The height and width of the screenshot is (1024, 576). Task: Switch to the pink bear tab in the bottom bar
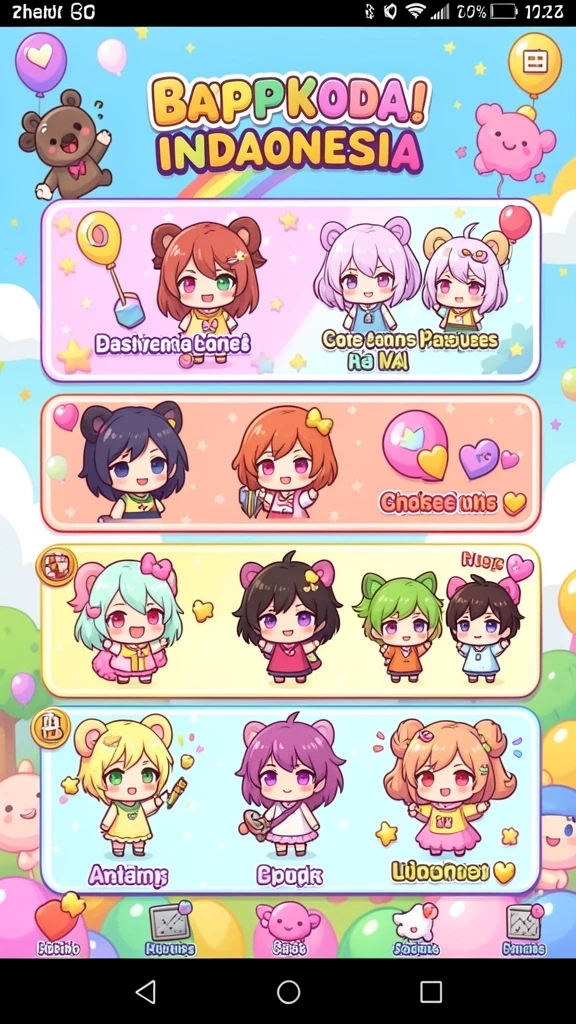pos(288,928)
